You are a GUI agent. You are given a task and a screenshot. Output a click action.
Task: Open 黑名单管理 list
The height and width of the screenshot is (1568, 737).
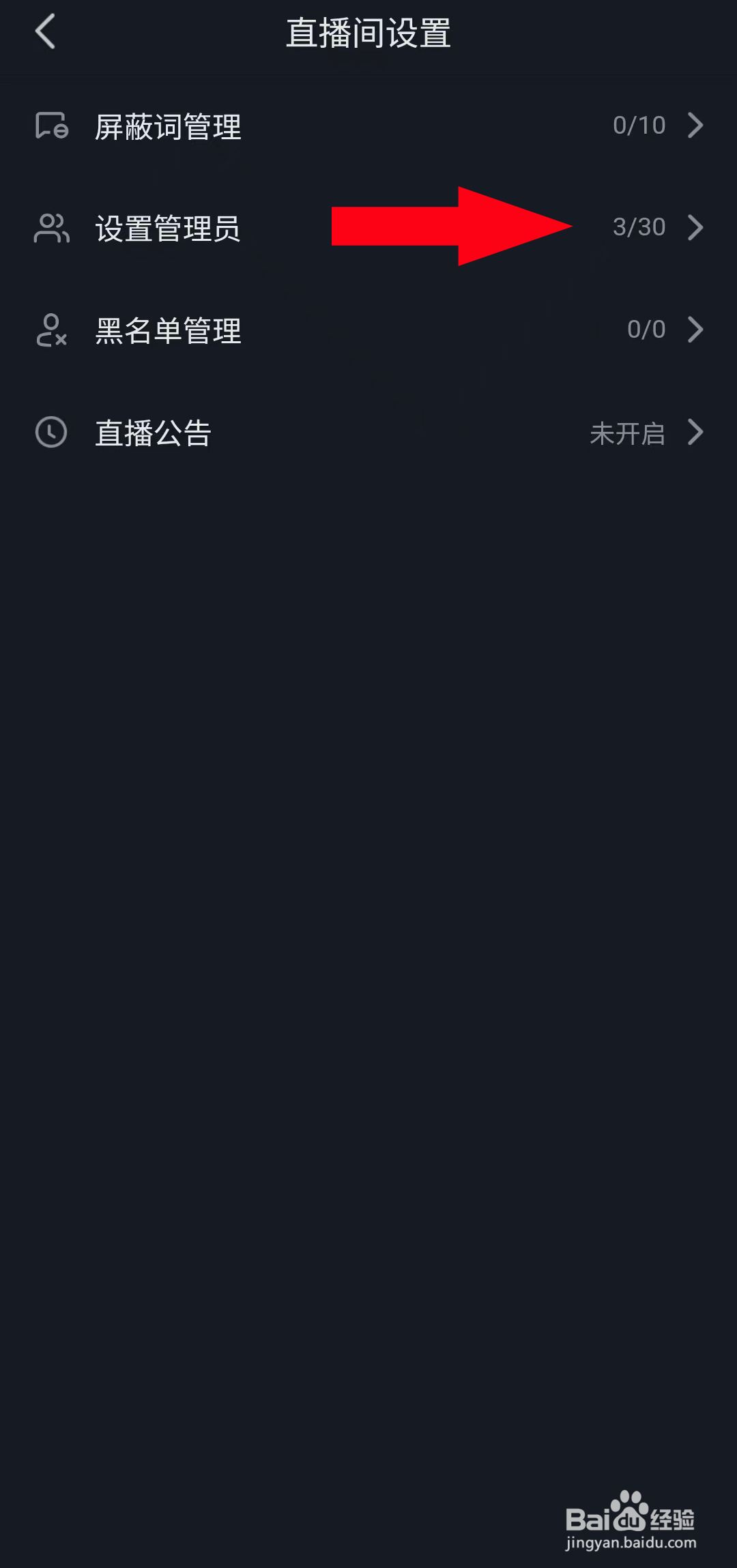[369, 330]
